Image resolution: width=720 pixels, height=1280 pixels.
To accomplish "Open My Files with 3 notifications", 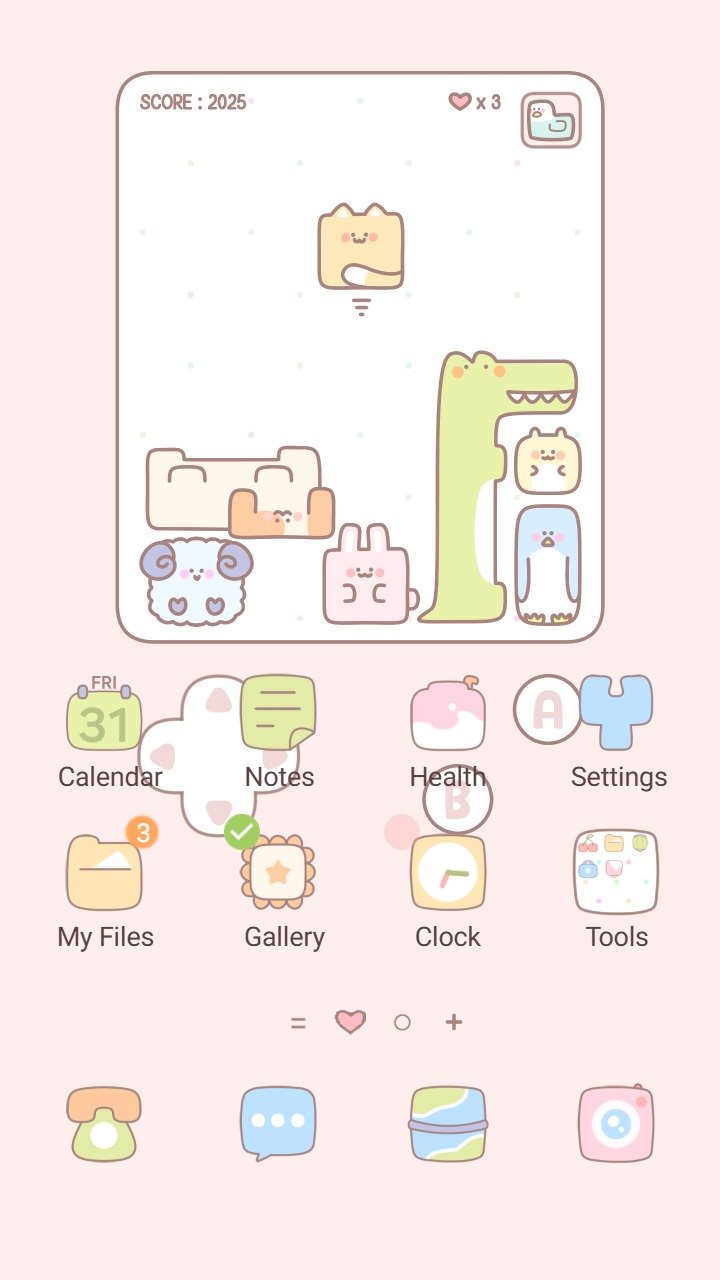I will click(x=104, y=872).
